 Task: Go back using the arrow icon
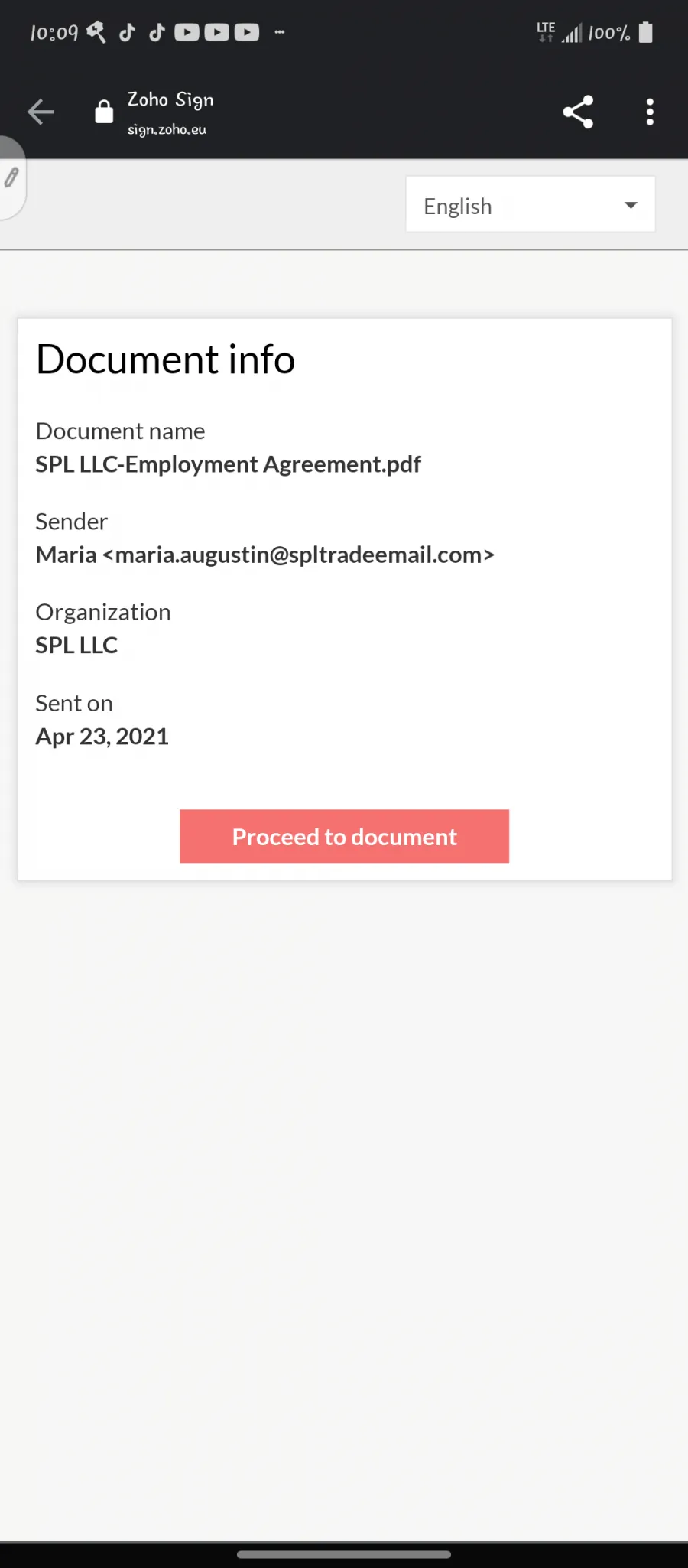[41, 112]
